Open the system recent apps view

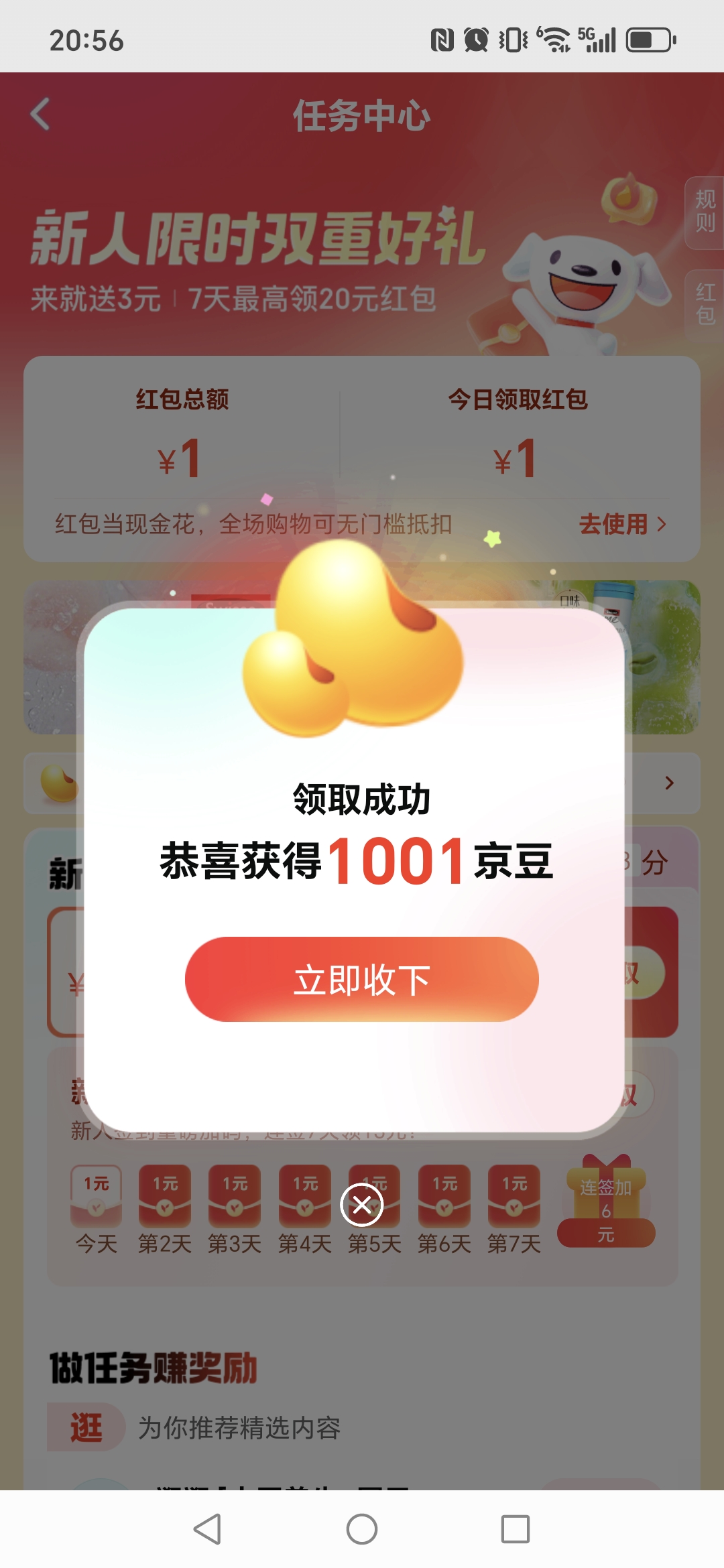coord(515,1529)
